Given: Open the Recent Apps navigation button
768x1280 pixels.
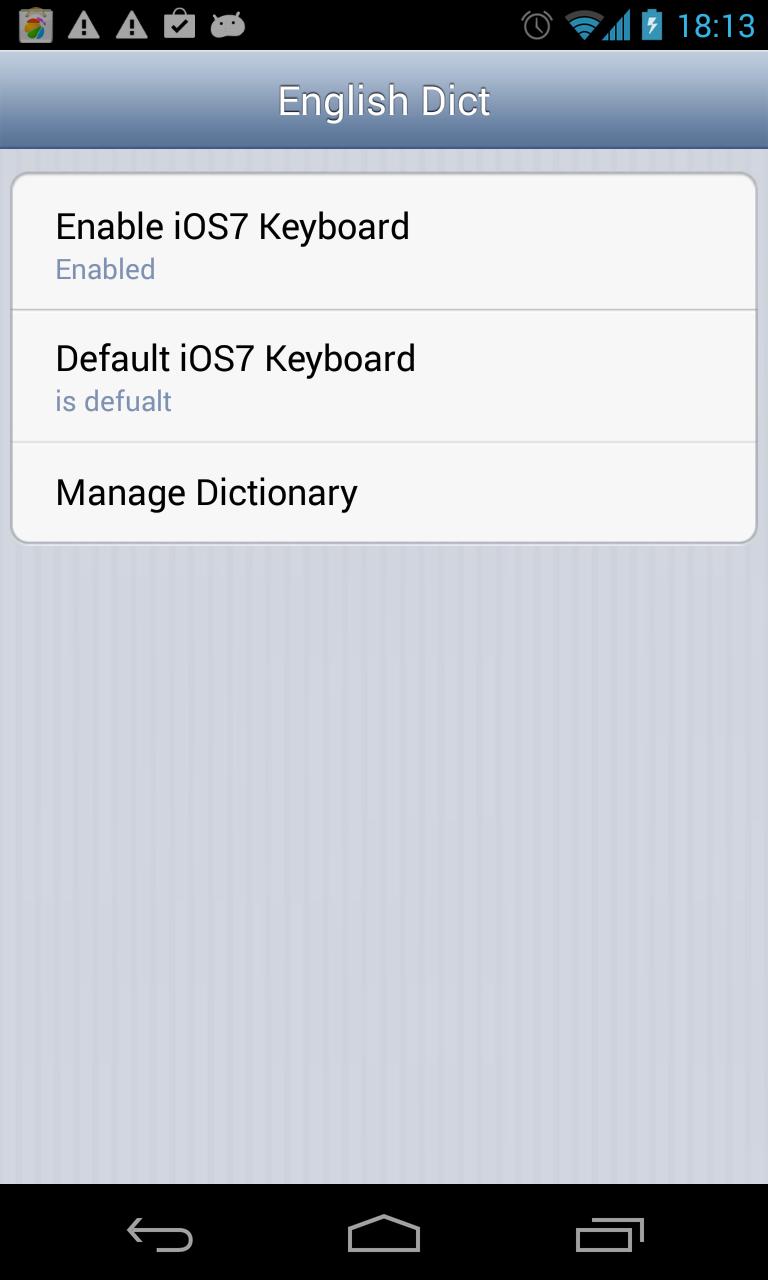Looking at the screenshot, I should tap(609, 1236).
